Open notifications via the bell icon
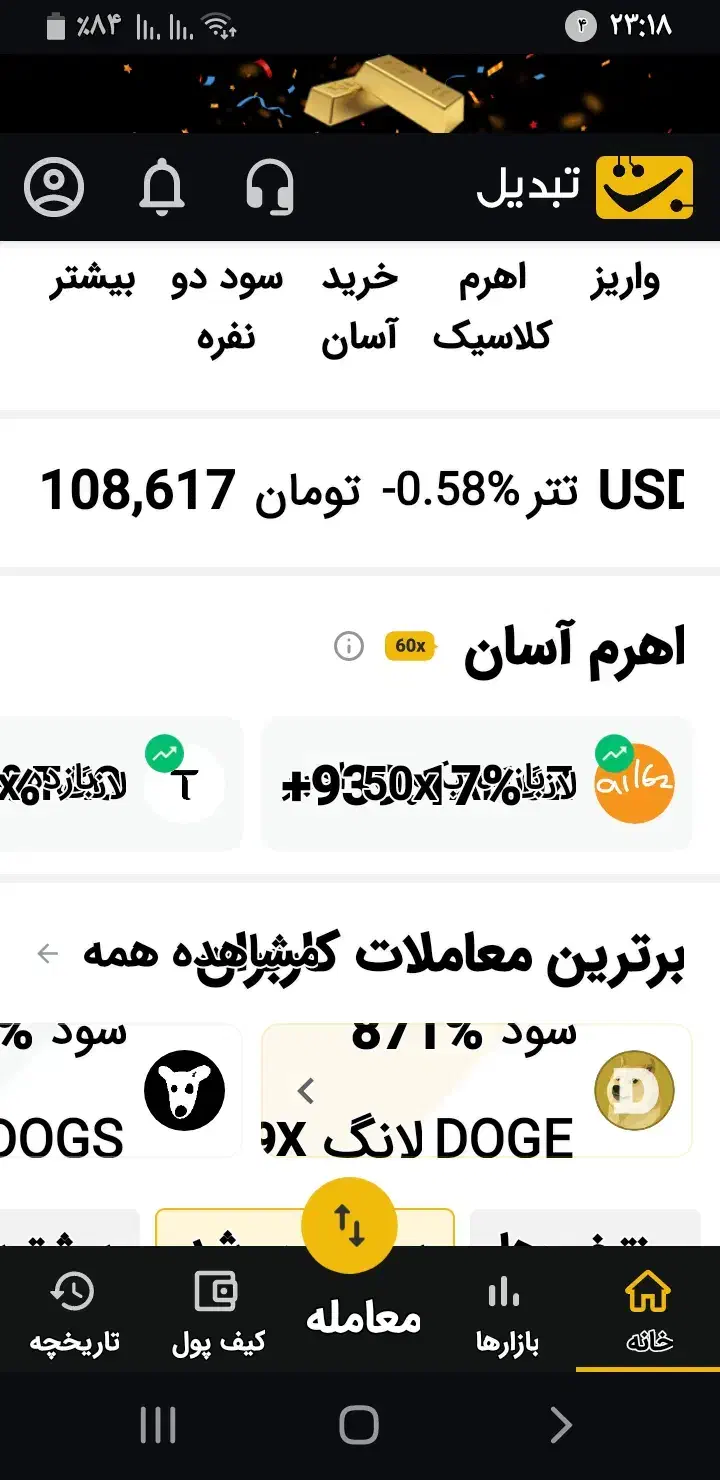Screen dimensions: 720x1480 pos(163,186)
